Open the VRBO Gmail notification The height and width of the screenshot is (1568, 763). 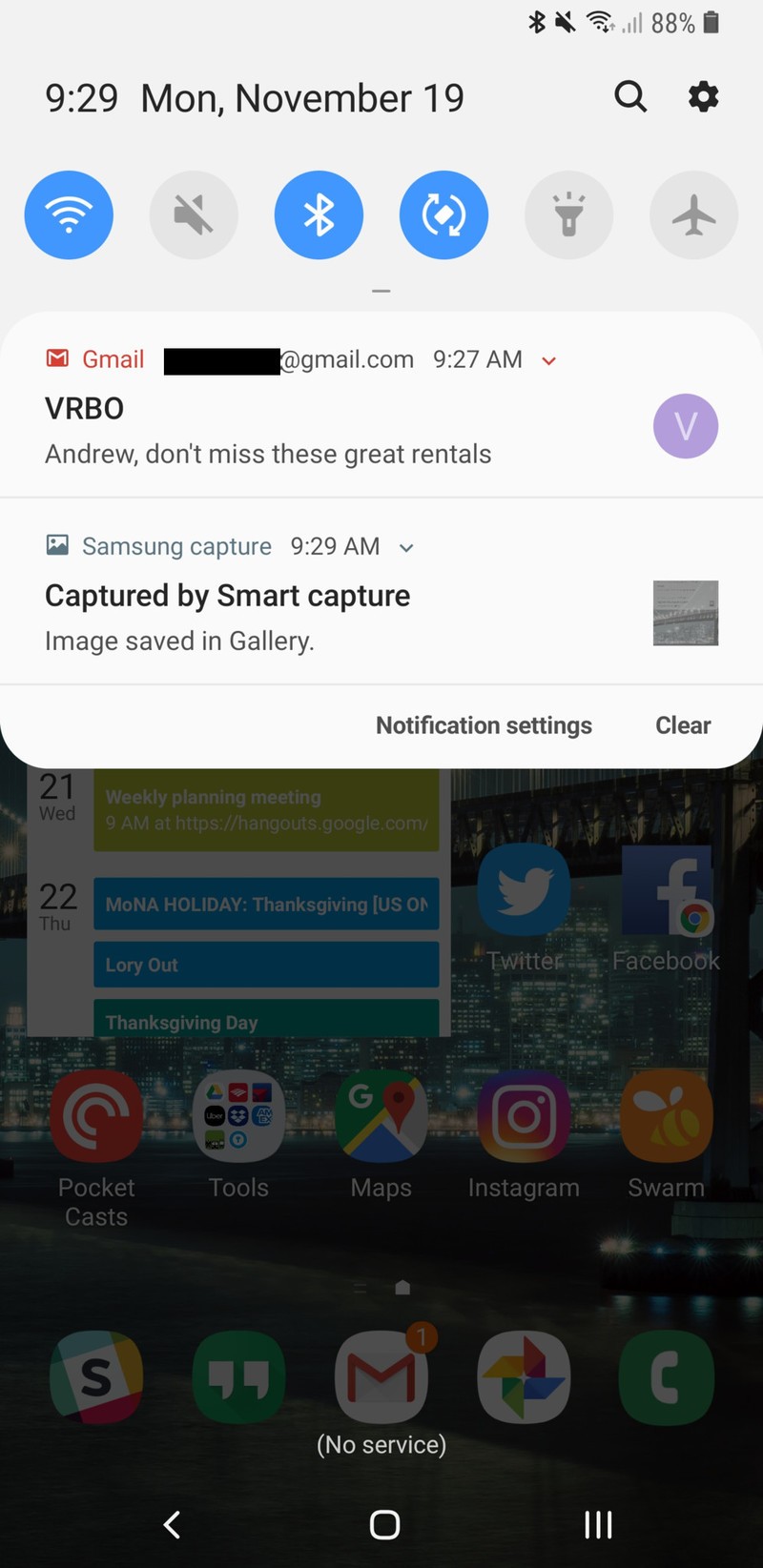click(x=381, y=405)
